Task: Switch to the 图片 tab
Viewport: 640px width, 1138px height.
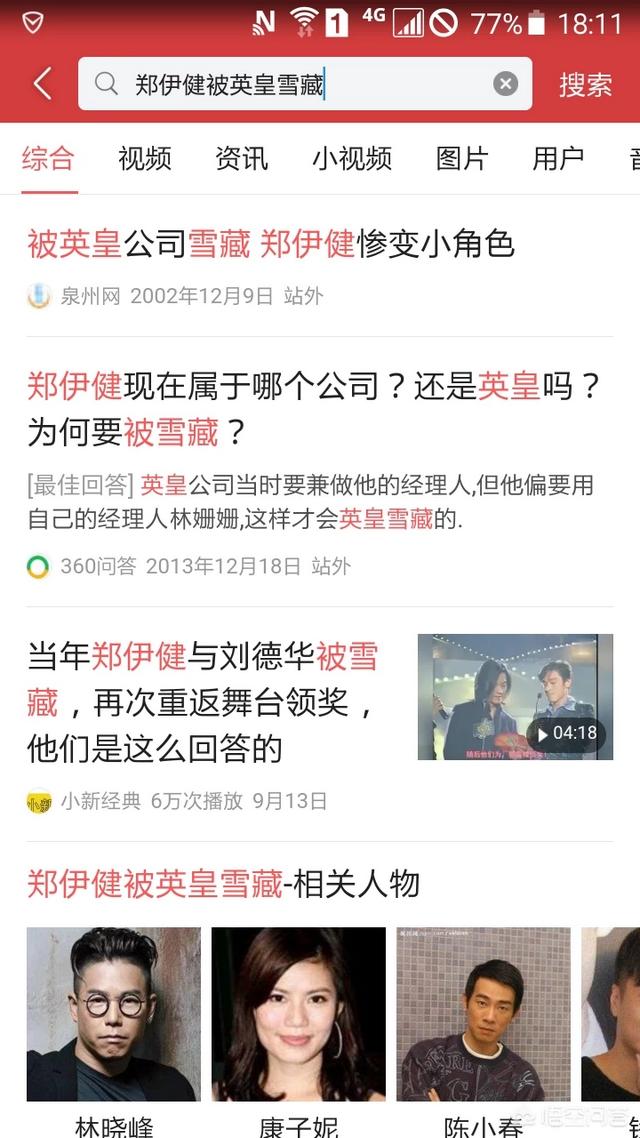Action: (462, 158)
